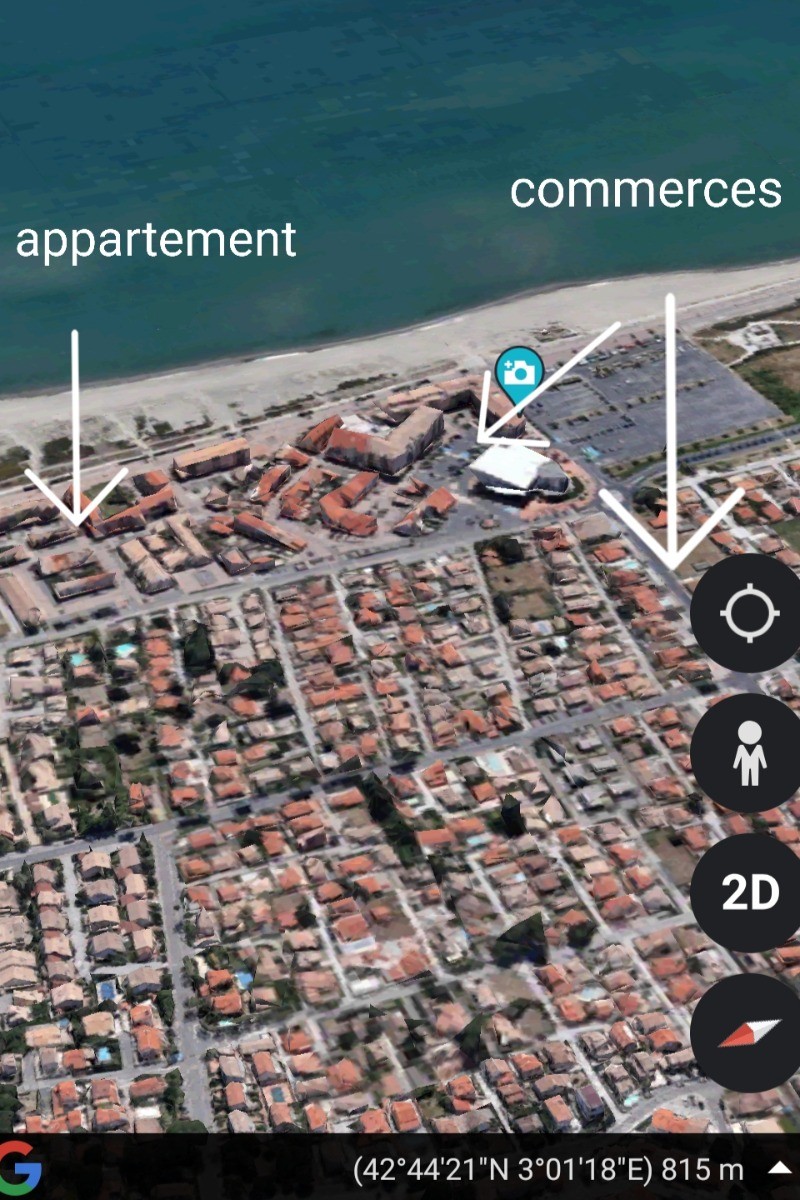Viewport: 800px width, 1200px height.
Task: Expand the coordinates bar arrow
Action: tap(779, 1169)
